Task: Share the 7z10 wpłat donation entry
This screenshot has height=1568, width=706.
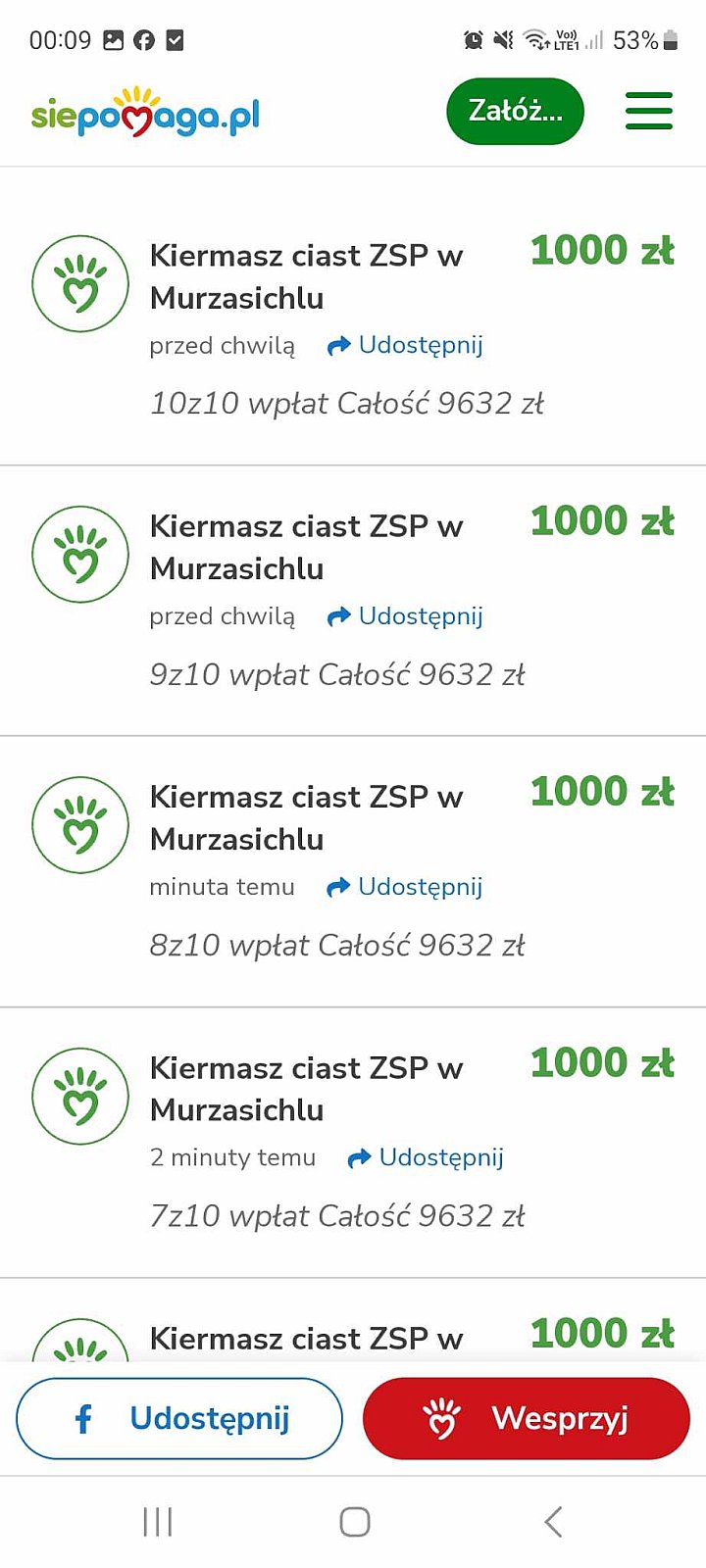Action: [x=426, y=1157]
